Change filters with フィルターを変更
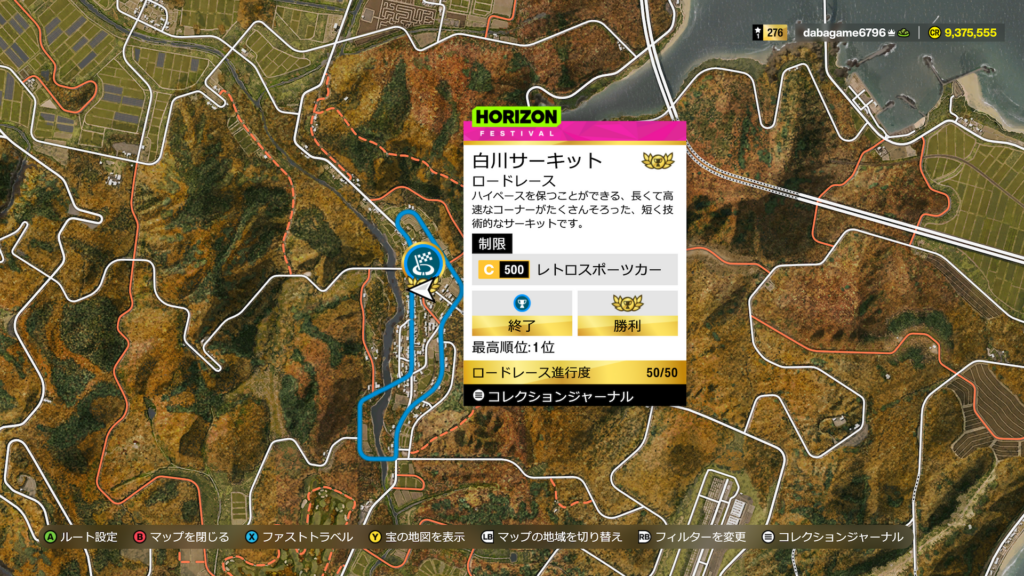The image size is (1024, 576). [x=692, y=537]
